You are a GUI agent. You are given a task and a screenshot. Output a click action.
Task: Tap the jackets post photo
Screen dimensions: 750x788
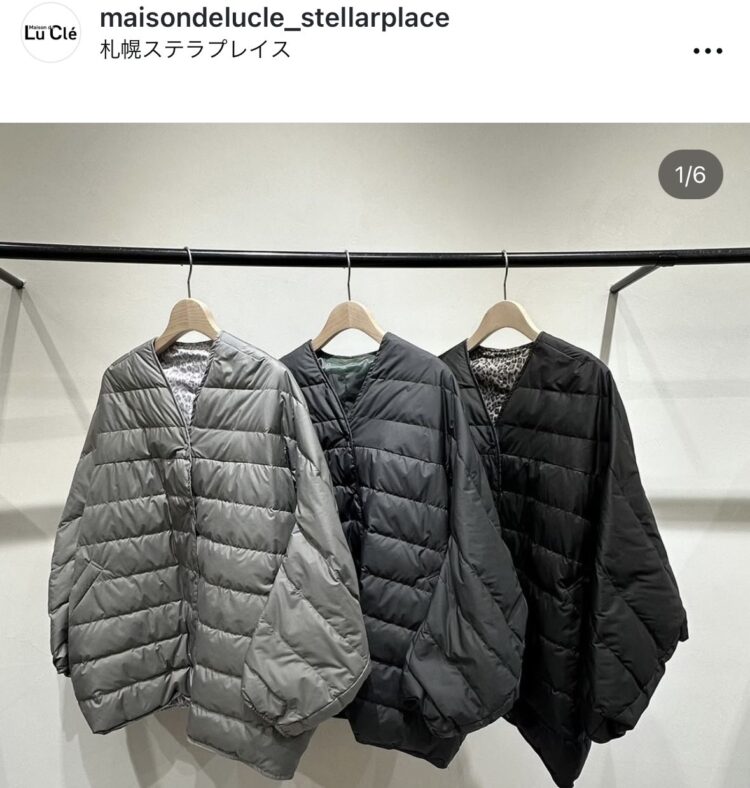pyautogui.click(x=375, y=455)
